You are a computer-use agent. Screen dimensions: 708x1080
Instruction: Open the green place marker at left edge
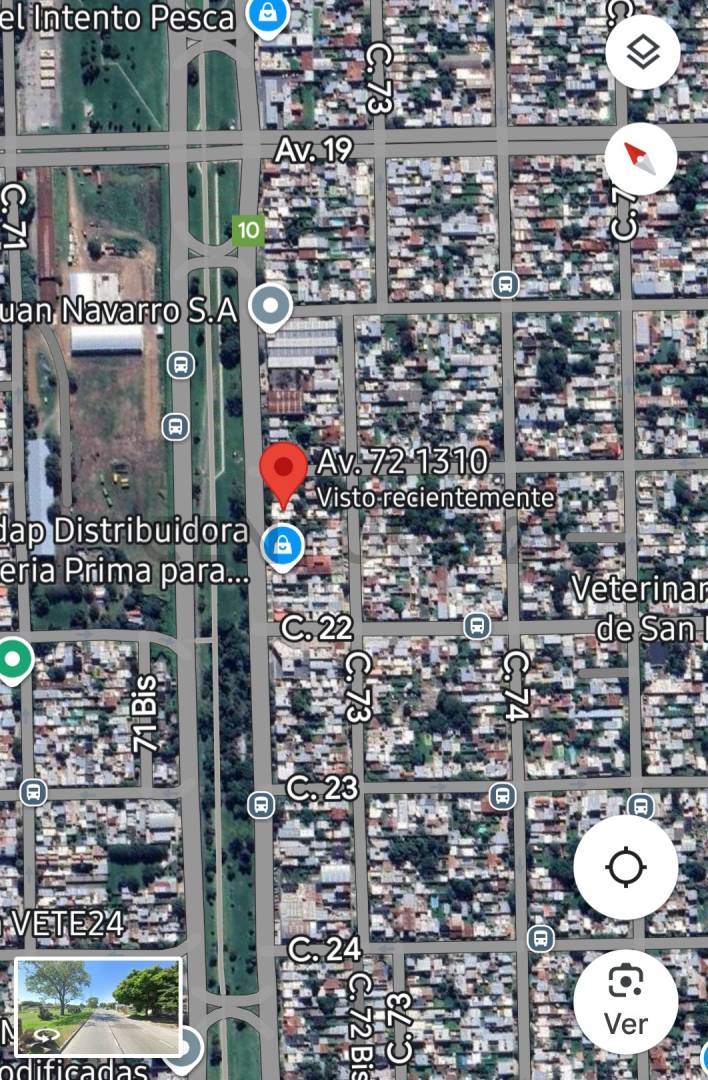13,660
